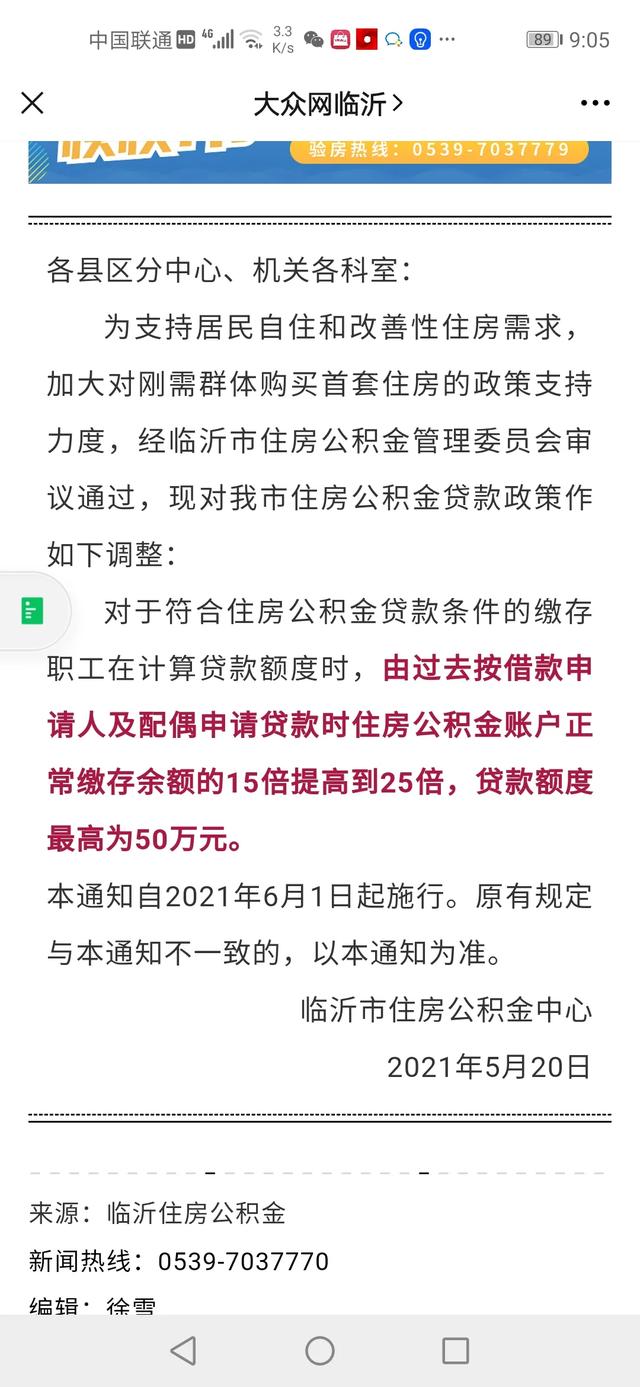Open the green floating document button
The height and width of the screenshot is (1387, 640).
[33, 610]
